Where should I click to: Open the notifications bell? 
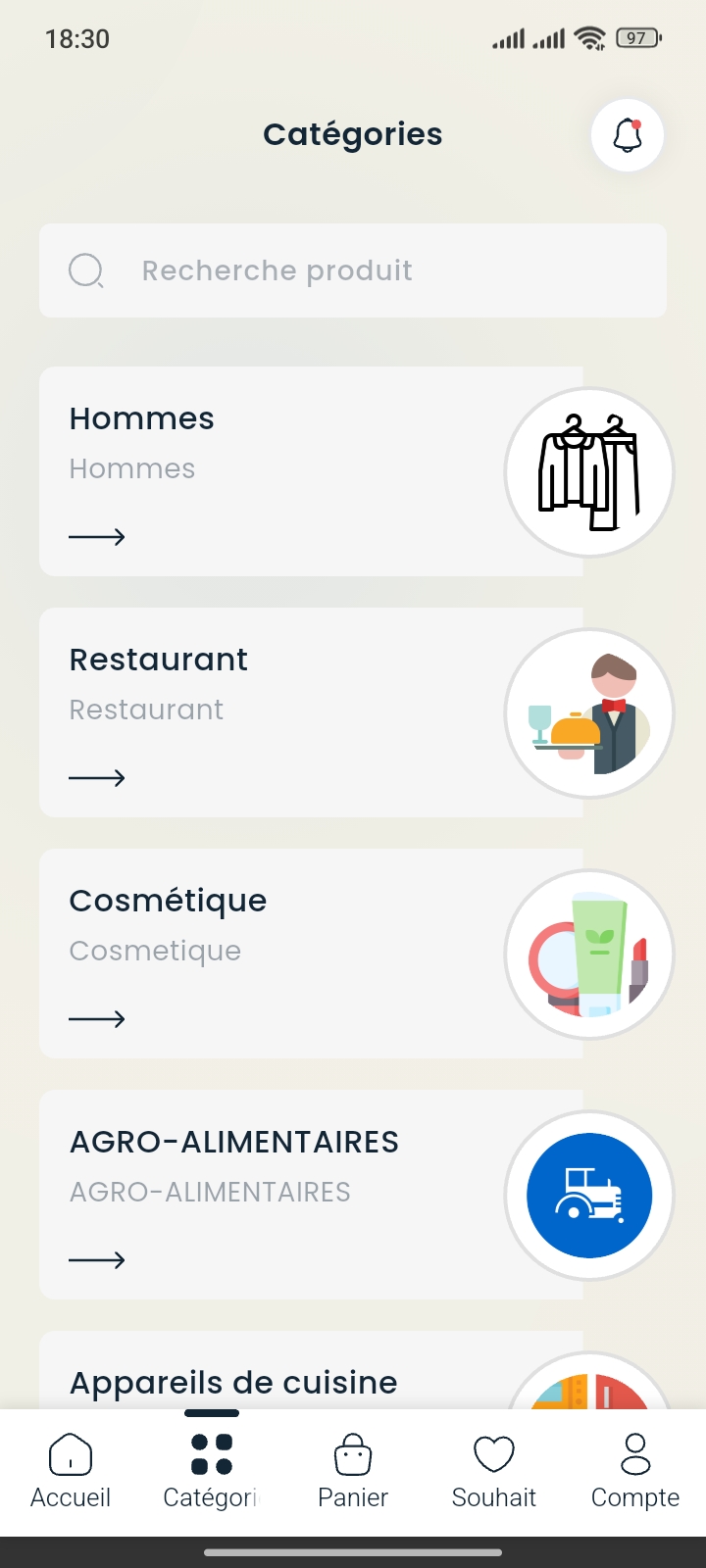tap(628, 135)
